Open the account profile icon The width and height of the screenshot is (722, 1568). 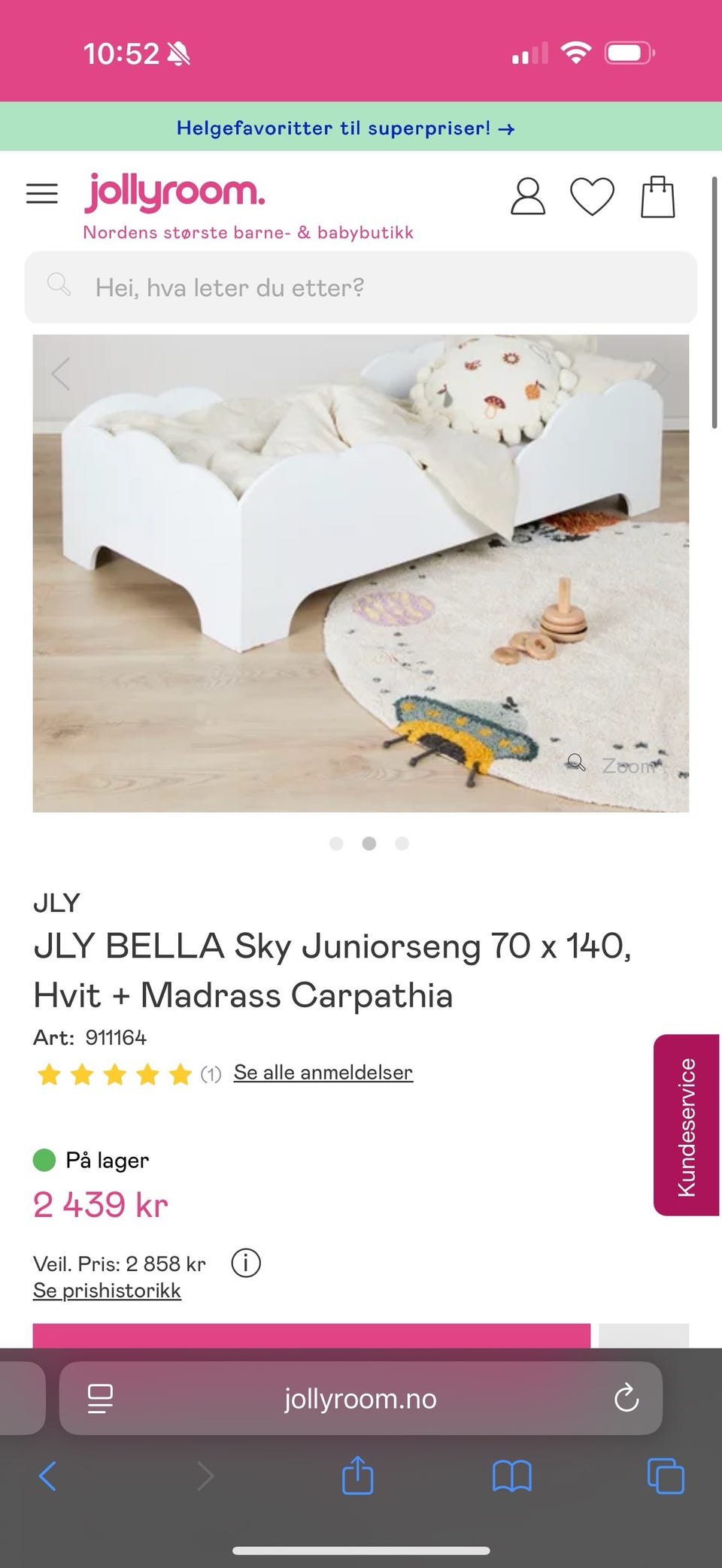[x=528, y=196]
